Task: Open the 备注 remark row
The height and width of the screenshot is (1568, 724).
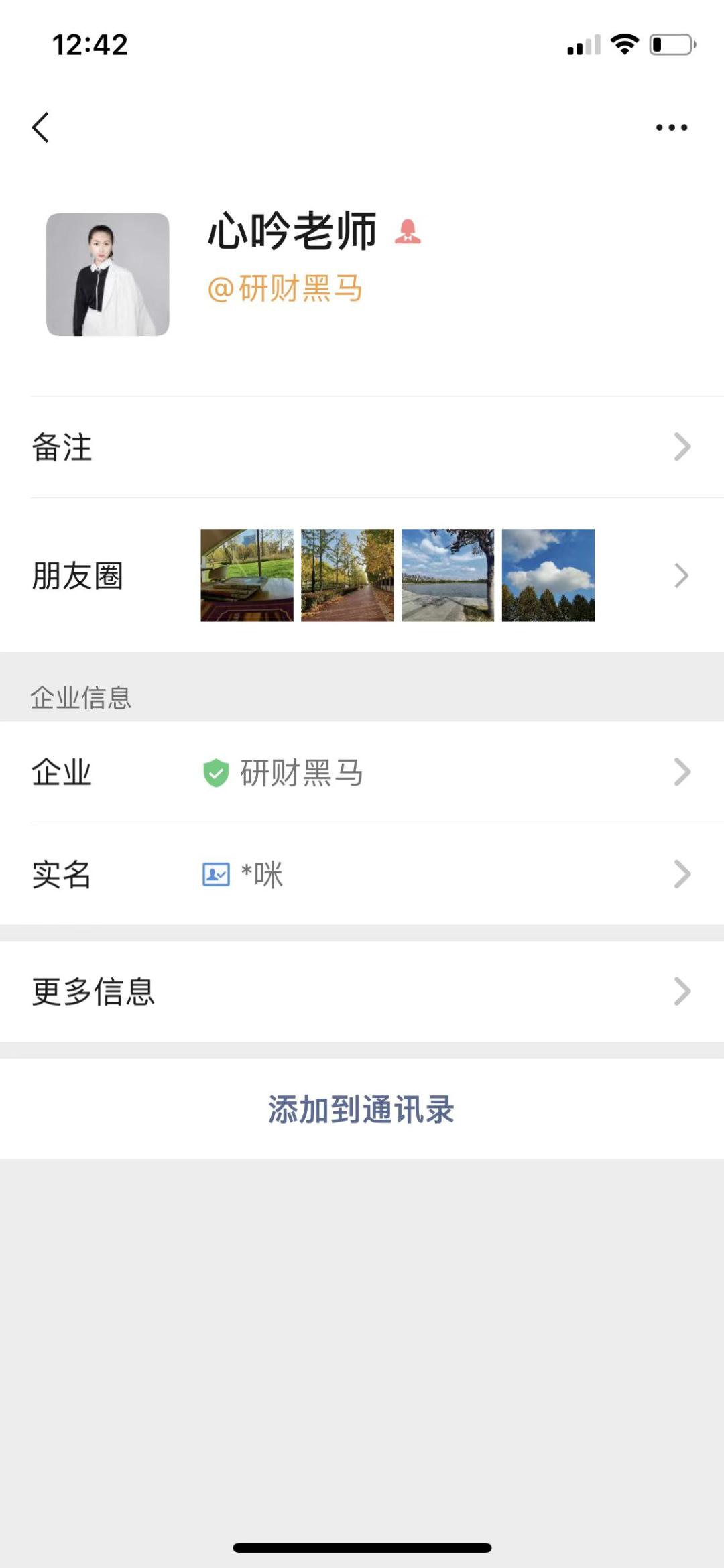Action: click(x=362, y=447)
